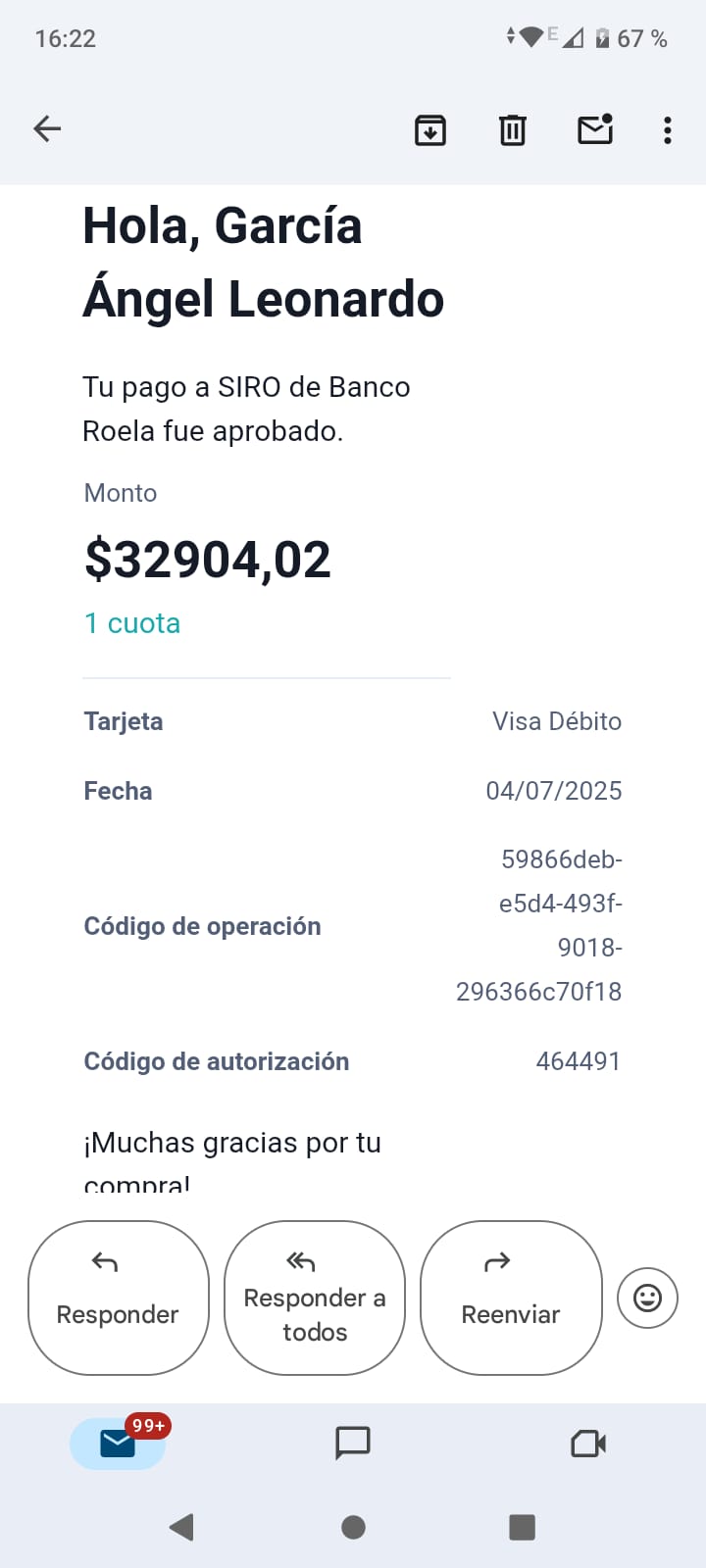Viewport: 706px width, 1568px height.
Task: Delete this email with the trash icon
Action: [512, 129]
